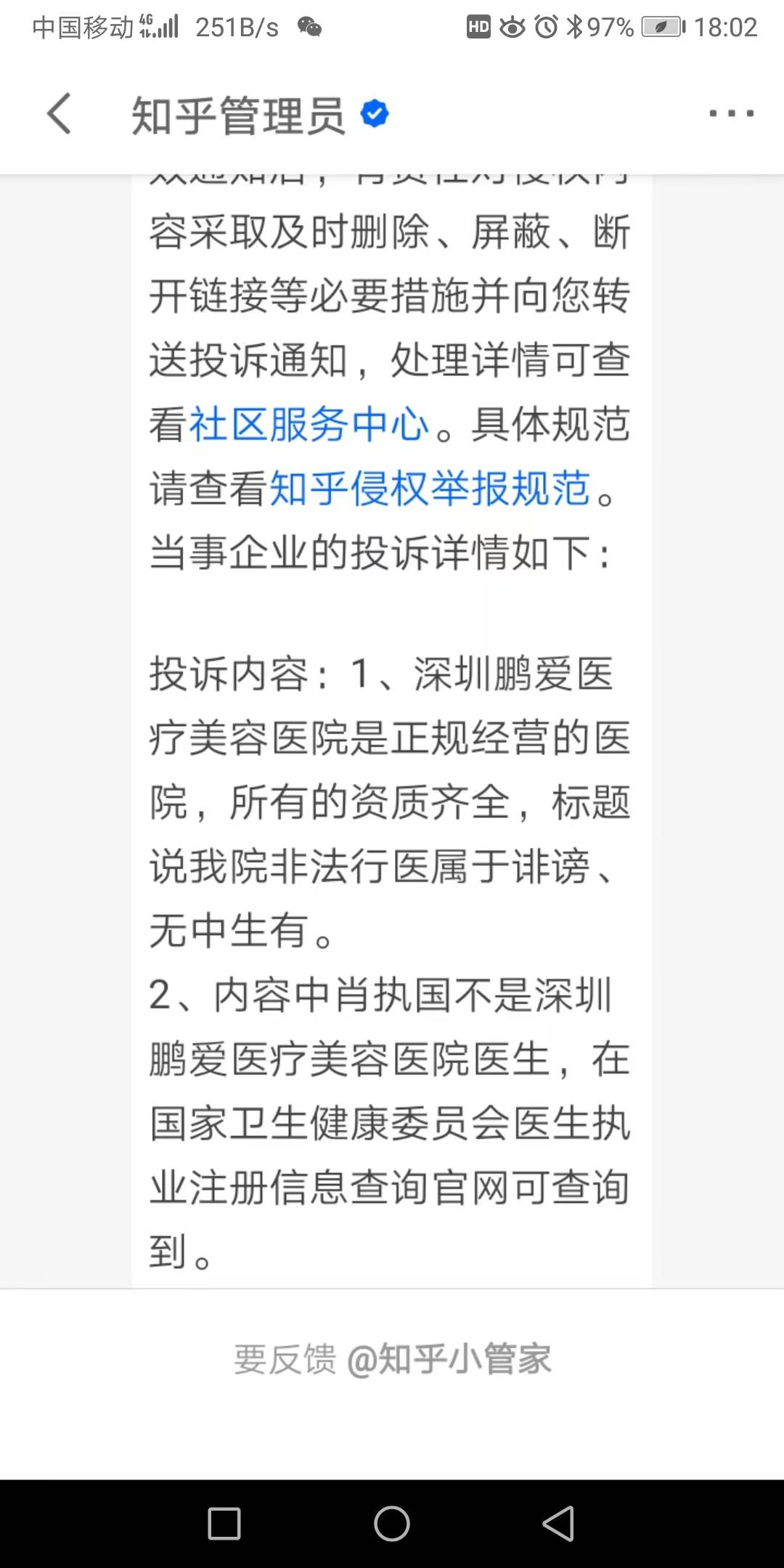Open recent apps from navigation bar
Image resolution: width=784 pixels, height=1568 pixels.
[x=224, y=1523]
